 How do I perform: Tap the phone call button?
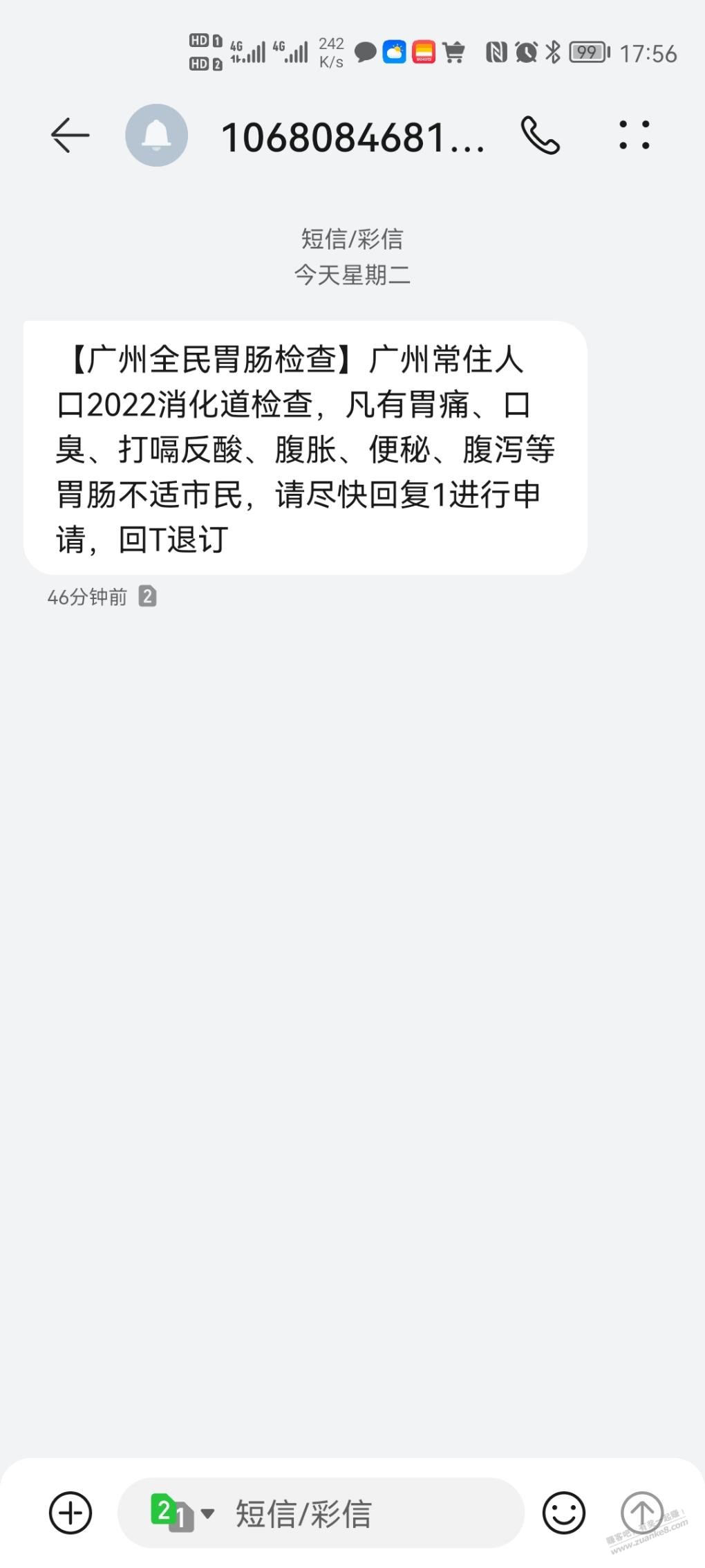click(x=541, y=135)
